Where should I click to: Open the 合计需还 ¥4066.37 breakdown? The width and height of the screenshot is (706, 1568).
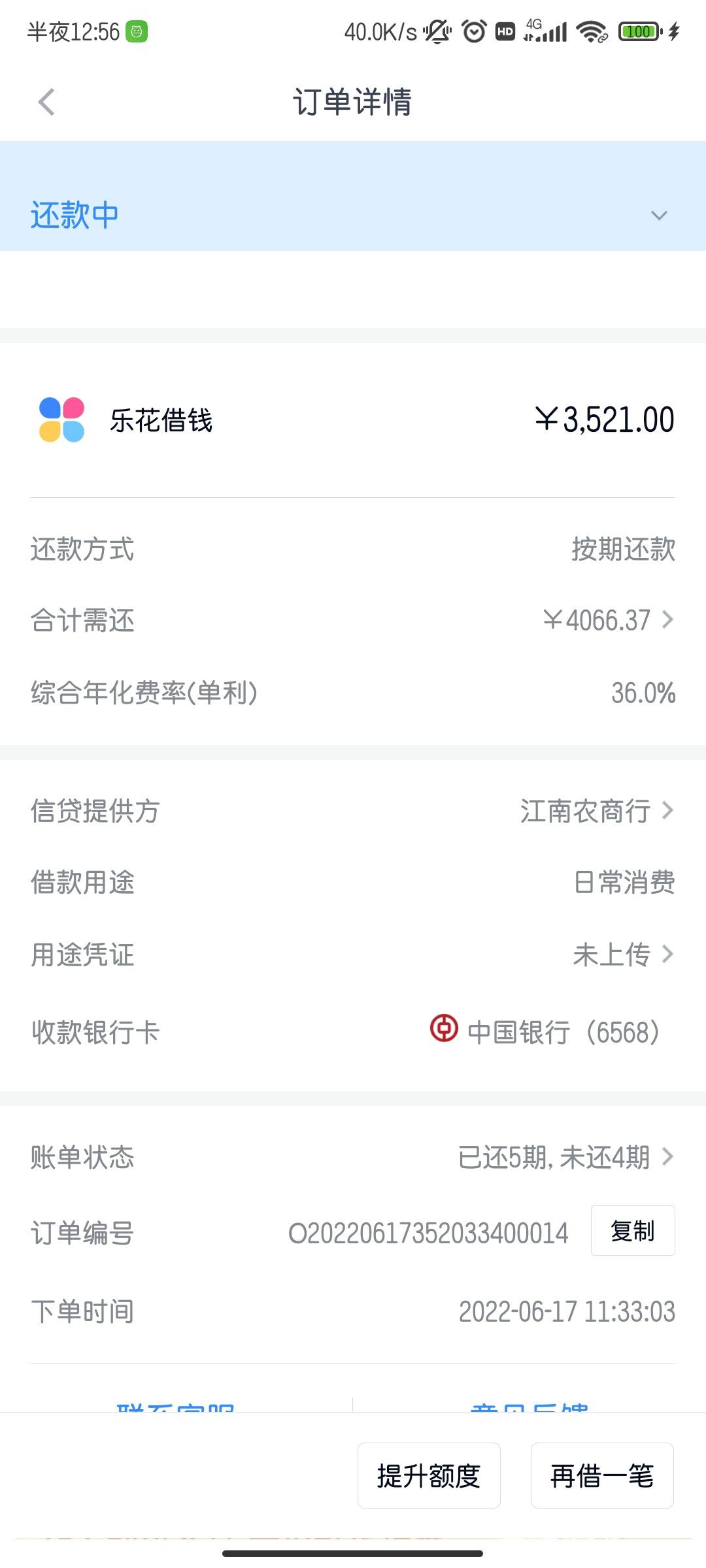coord(353,620)
